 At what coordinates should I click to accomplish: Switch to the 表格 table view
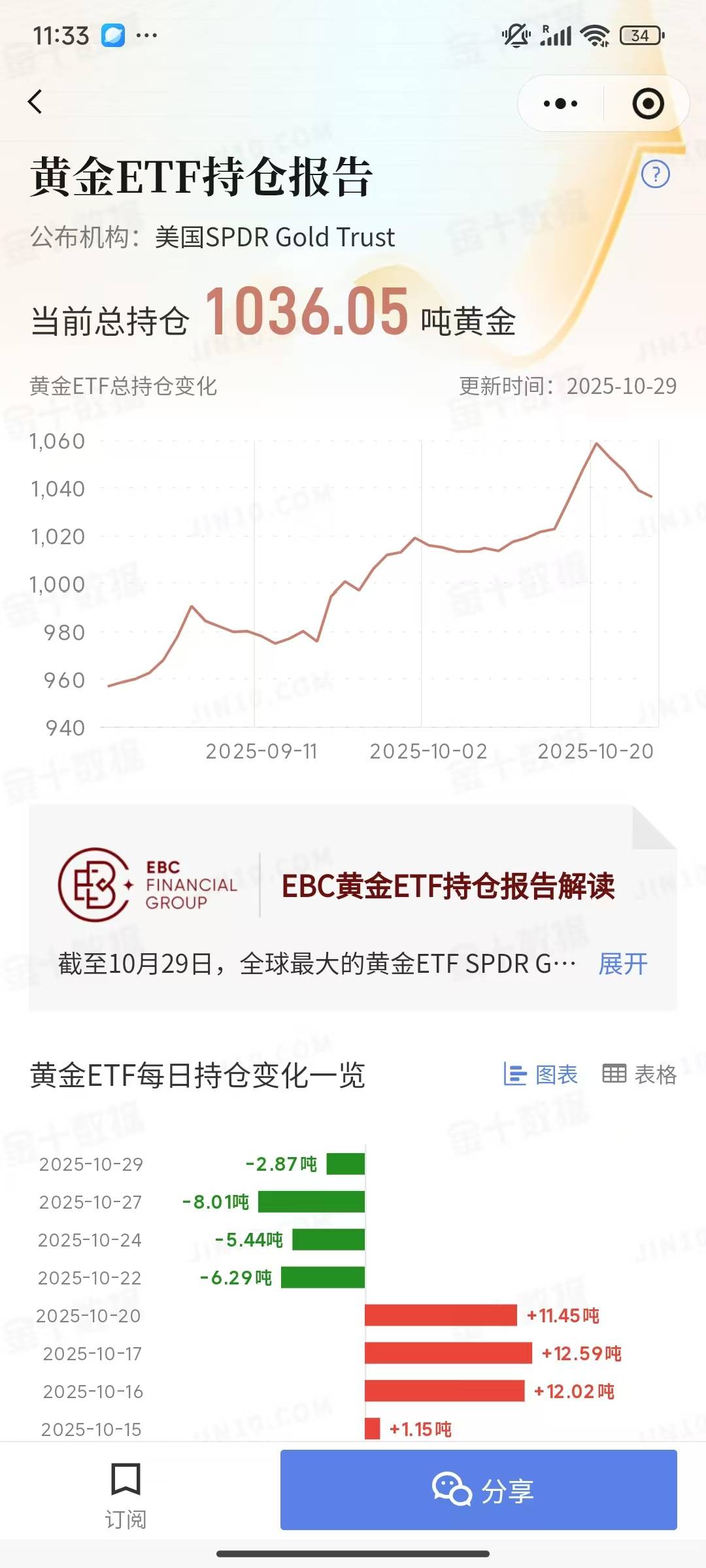(639, 1074)
